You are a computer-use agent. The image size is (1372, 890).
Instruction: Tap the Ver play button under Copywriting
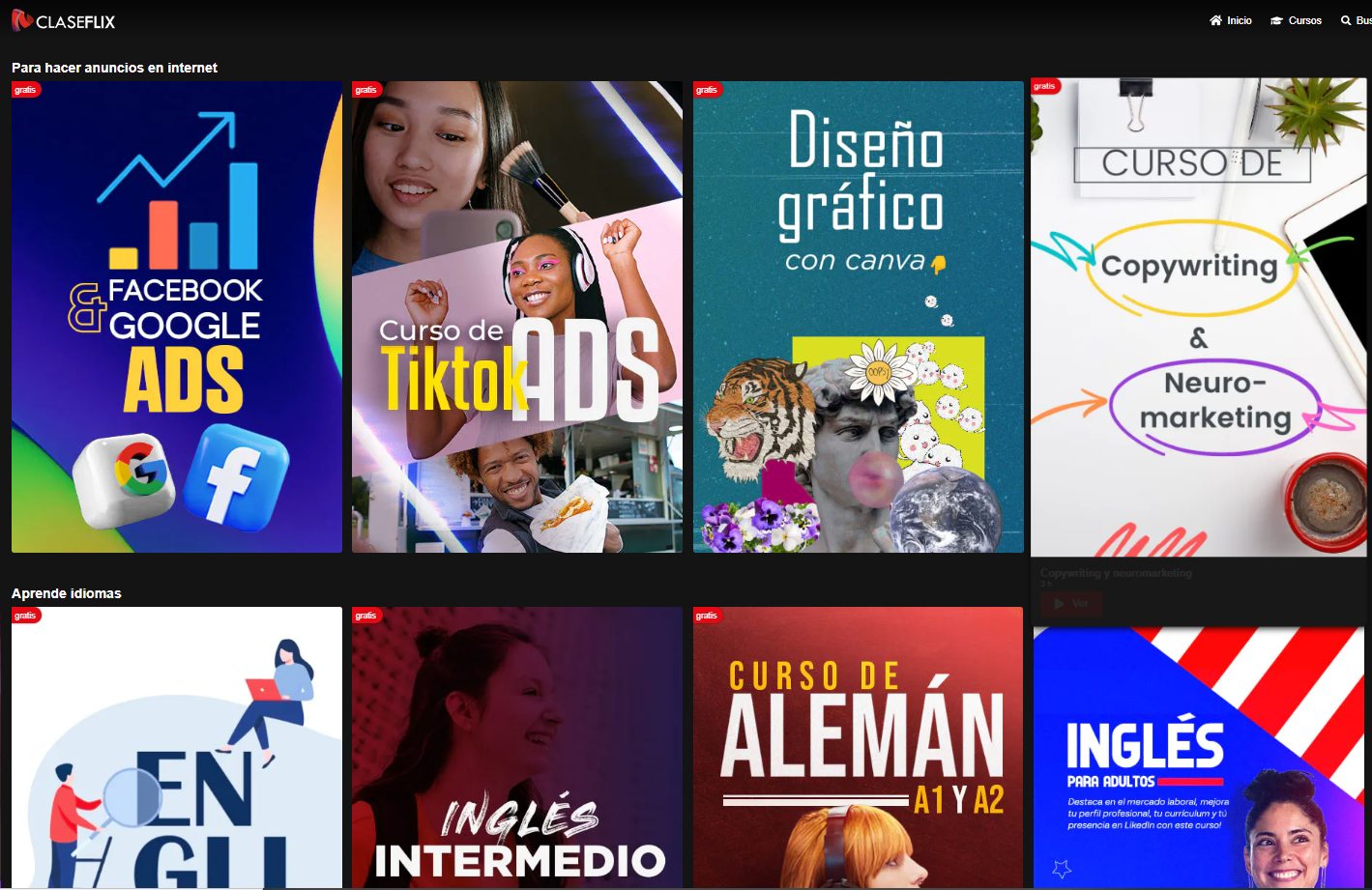click(1071, 604)
